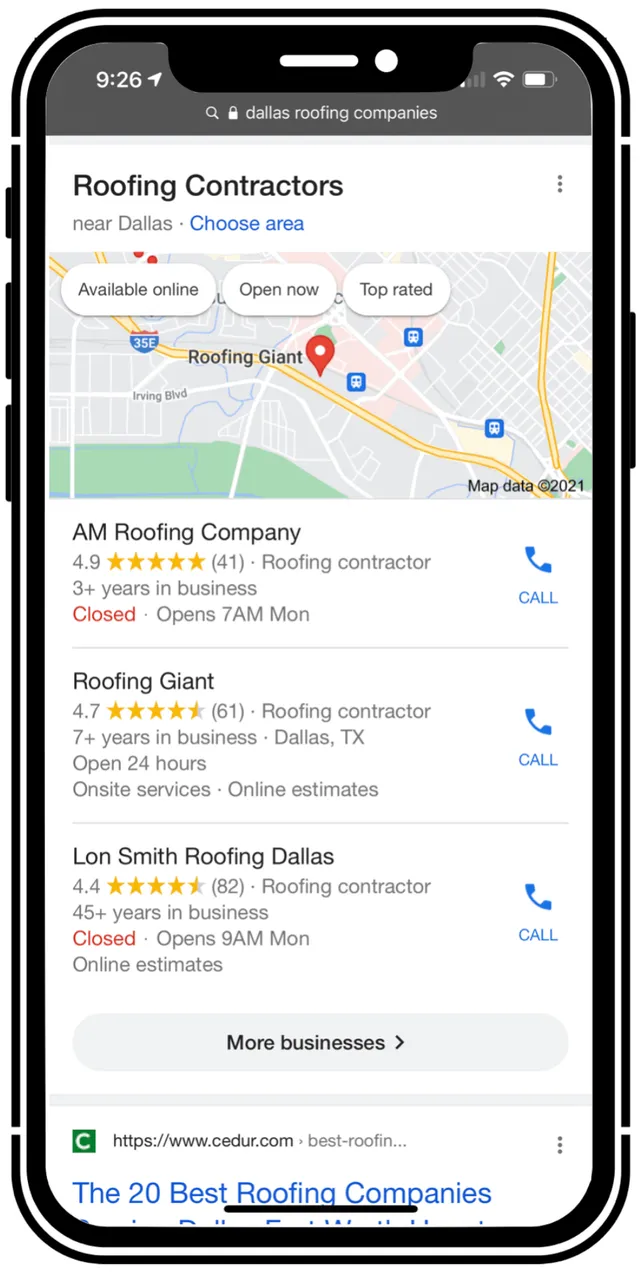The height and width of the screenshot is (1273, 640).
Task: Tap the Choose area link
Action: [x=247, y=224]
